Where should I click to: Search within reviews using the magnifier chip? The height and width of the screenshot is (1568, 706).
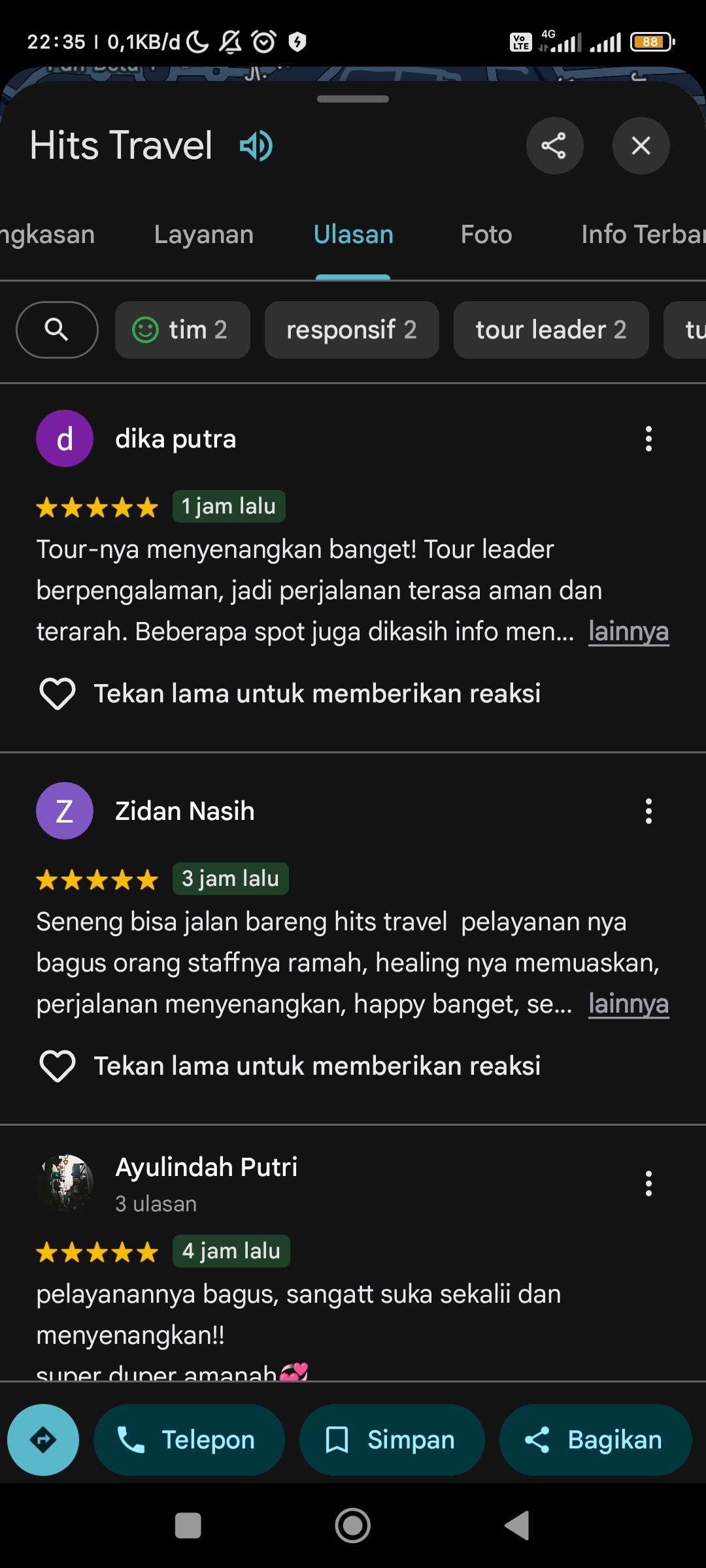tap(57, 330)
